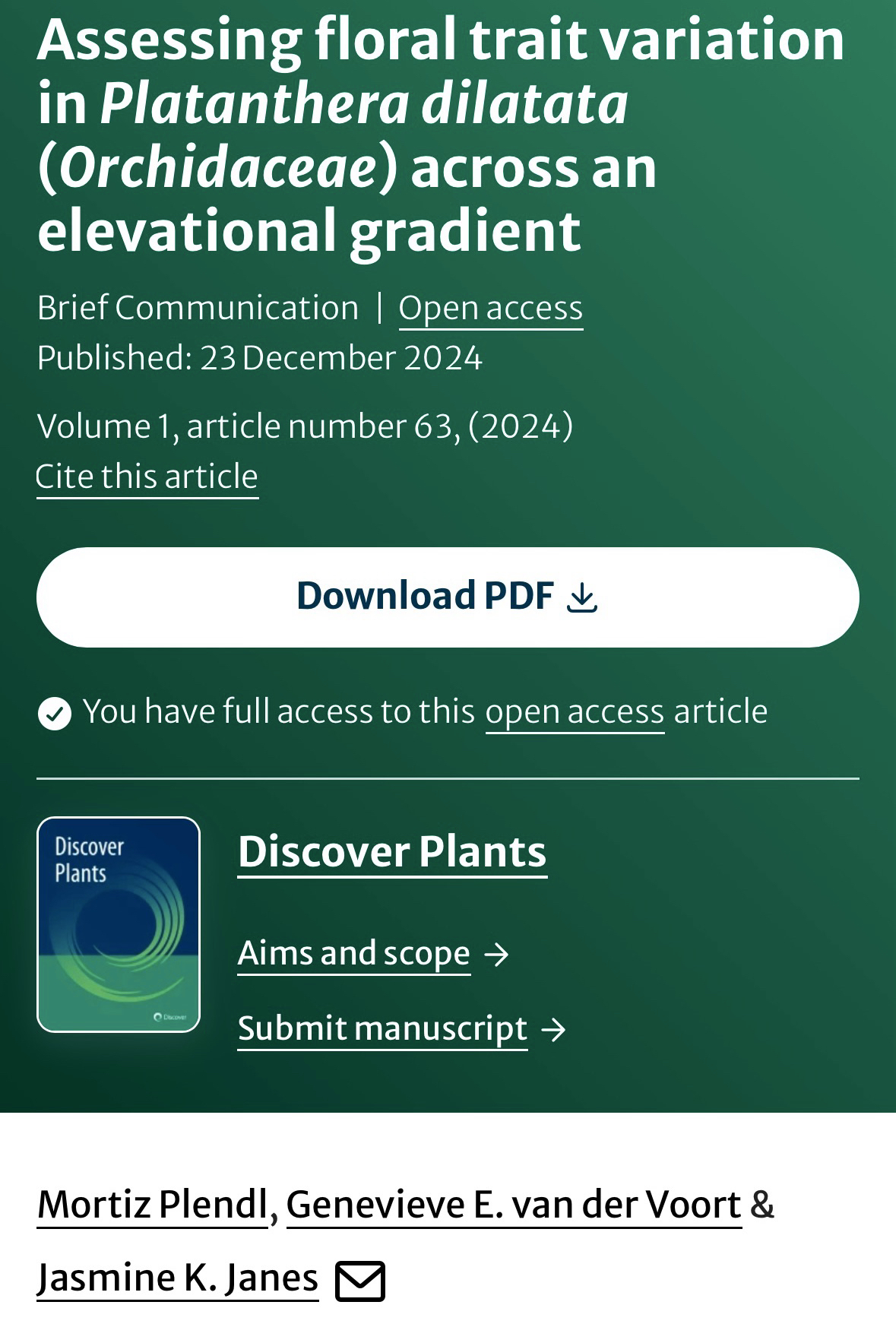Tap 'Cite this article' link
Viewport: 896px width, 1343px height.
(147, 477)
